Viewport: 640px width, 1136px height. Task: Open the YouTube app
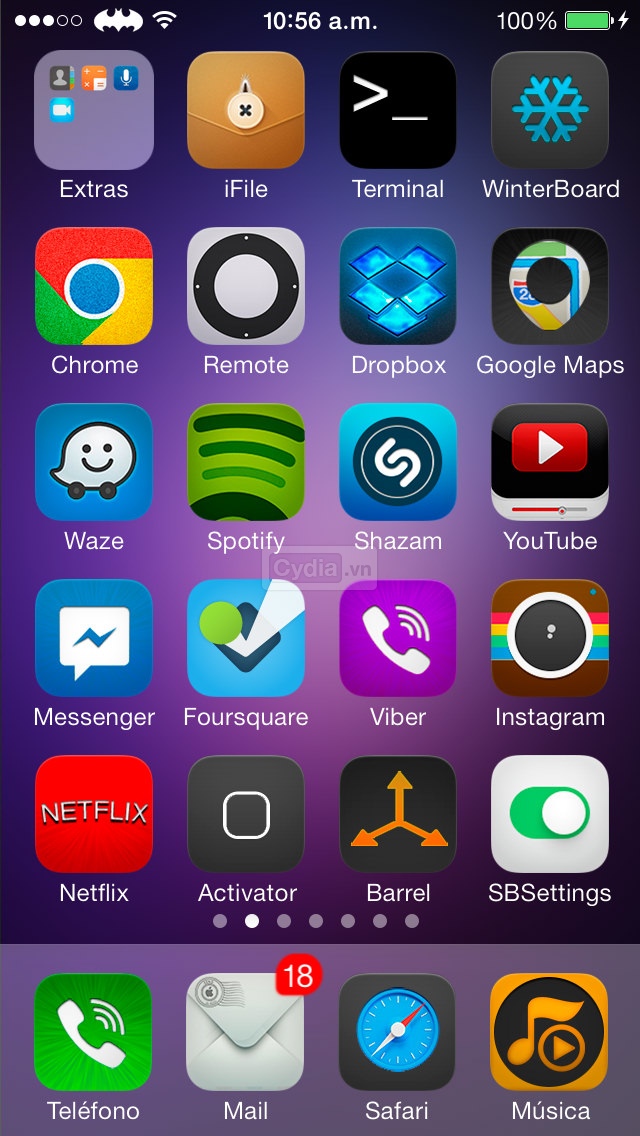pyautogui.click(x=550, y=462)
